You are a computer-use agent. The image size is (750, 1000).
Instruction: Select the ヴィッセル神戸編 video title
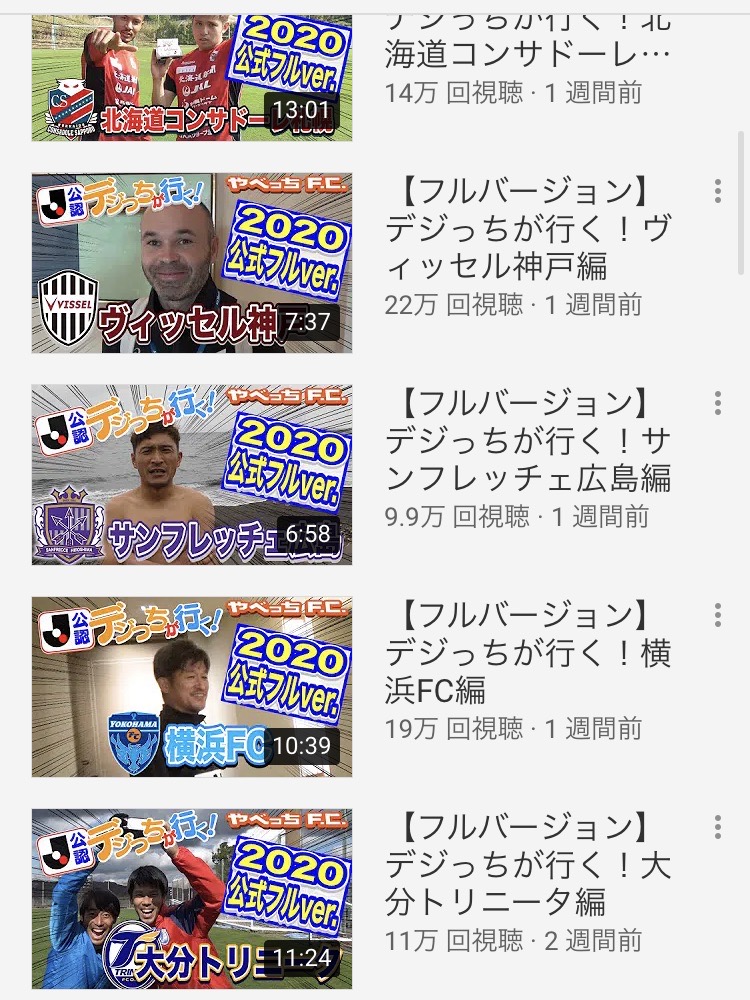528,229
